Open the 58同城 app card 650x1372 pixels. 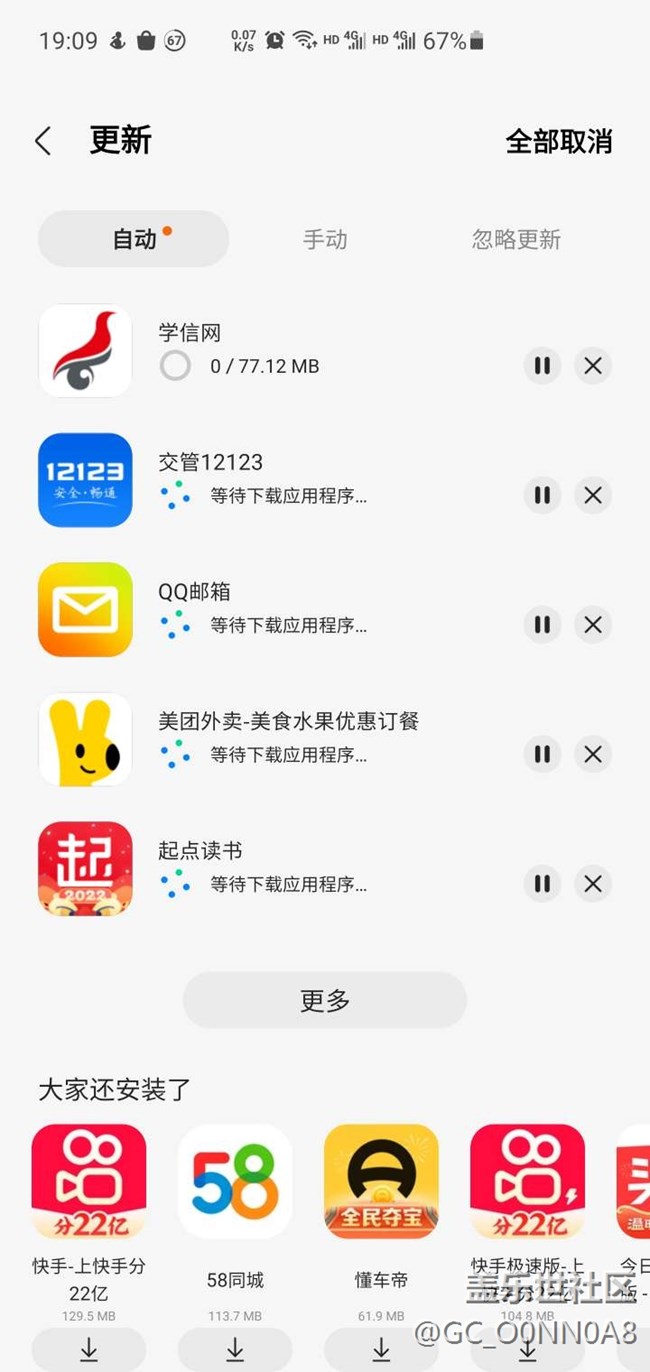[235, 1182]
